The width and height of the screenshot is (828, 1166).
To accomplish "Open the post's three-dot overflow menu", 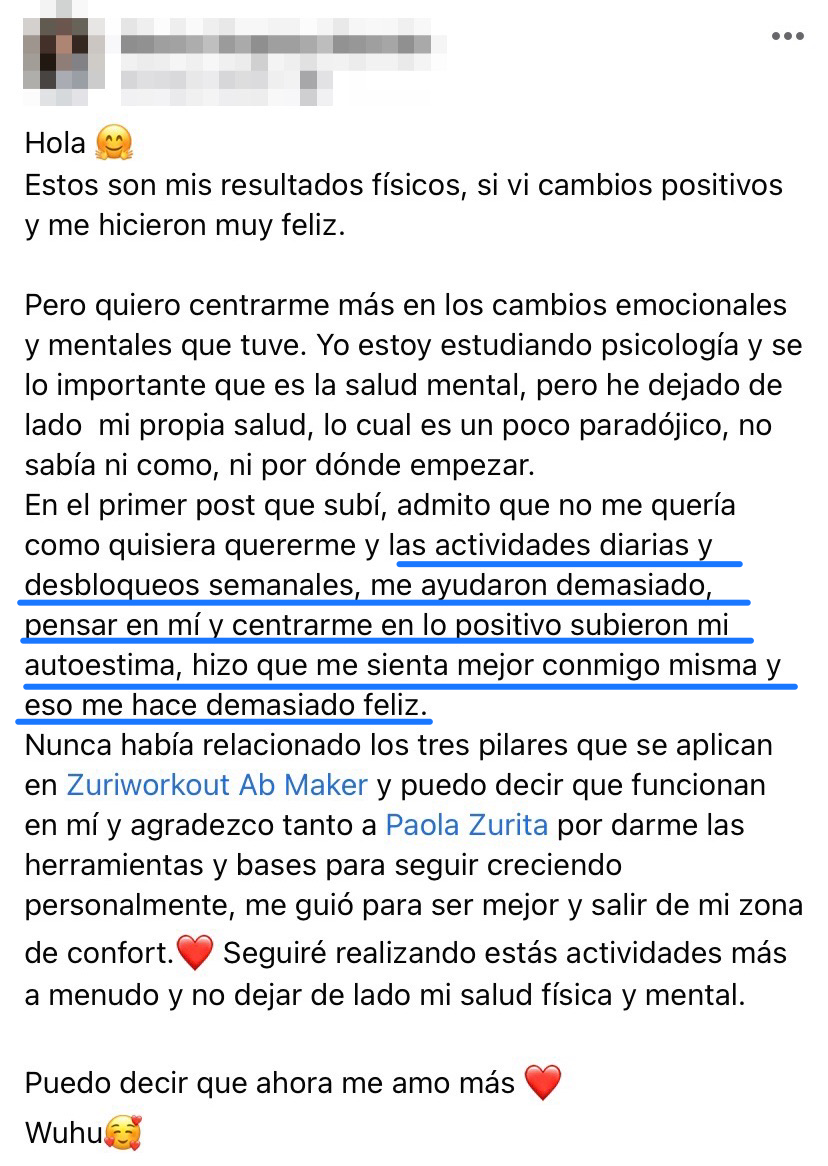I will pyautogui.click(x=787, y=36).
